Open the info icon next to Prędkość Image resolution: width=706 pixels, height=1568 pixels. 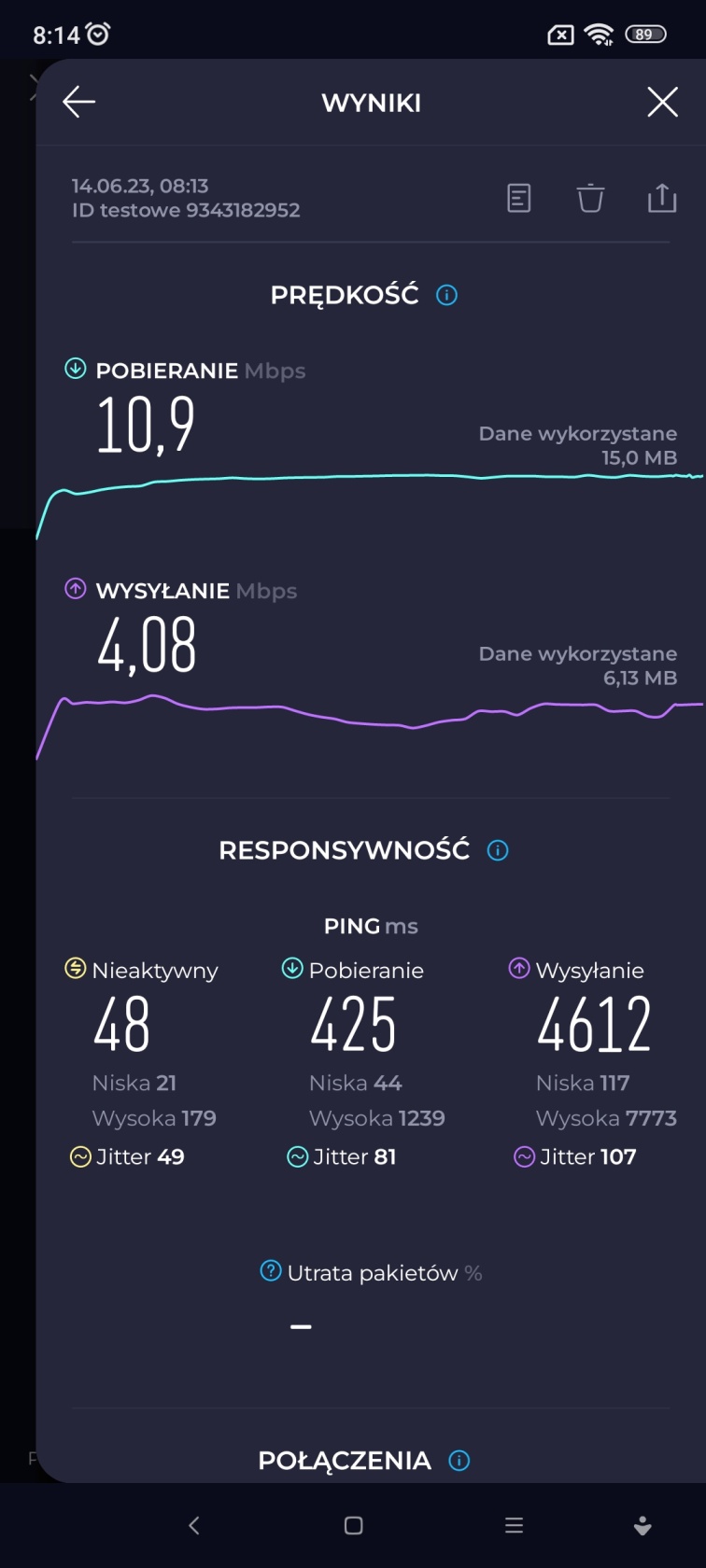coord(447,295)
